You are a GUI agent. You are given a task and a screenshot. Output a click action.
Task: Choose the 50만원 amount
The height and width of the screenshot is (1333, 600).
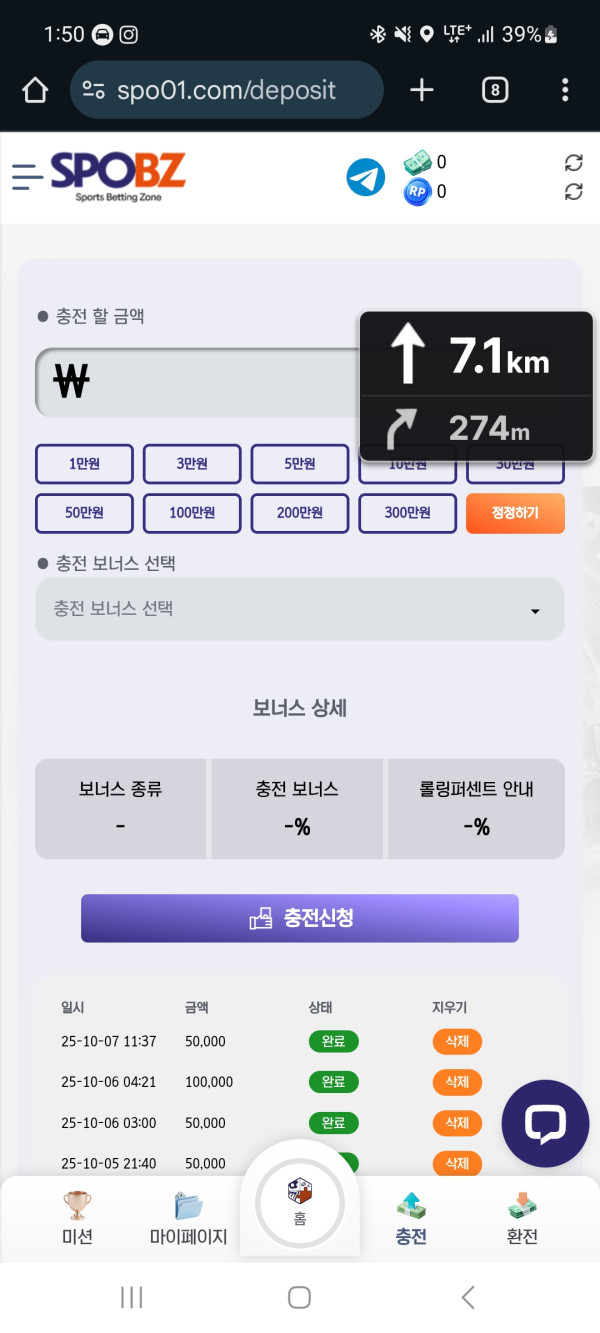coord(84,513)
